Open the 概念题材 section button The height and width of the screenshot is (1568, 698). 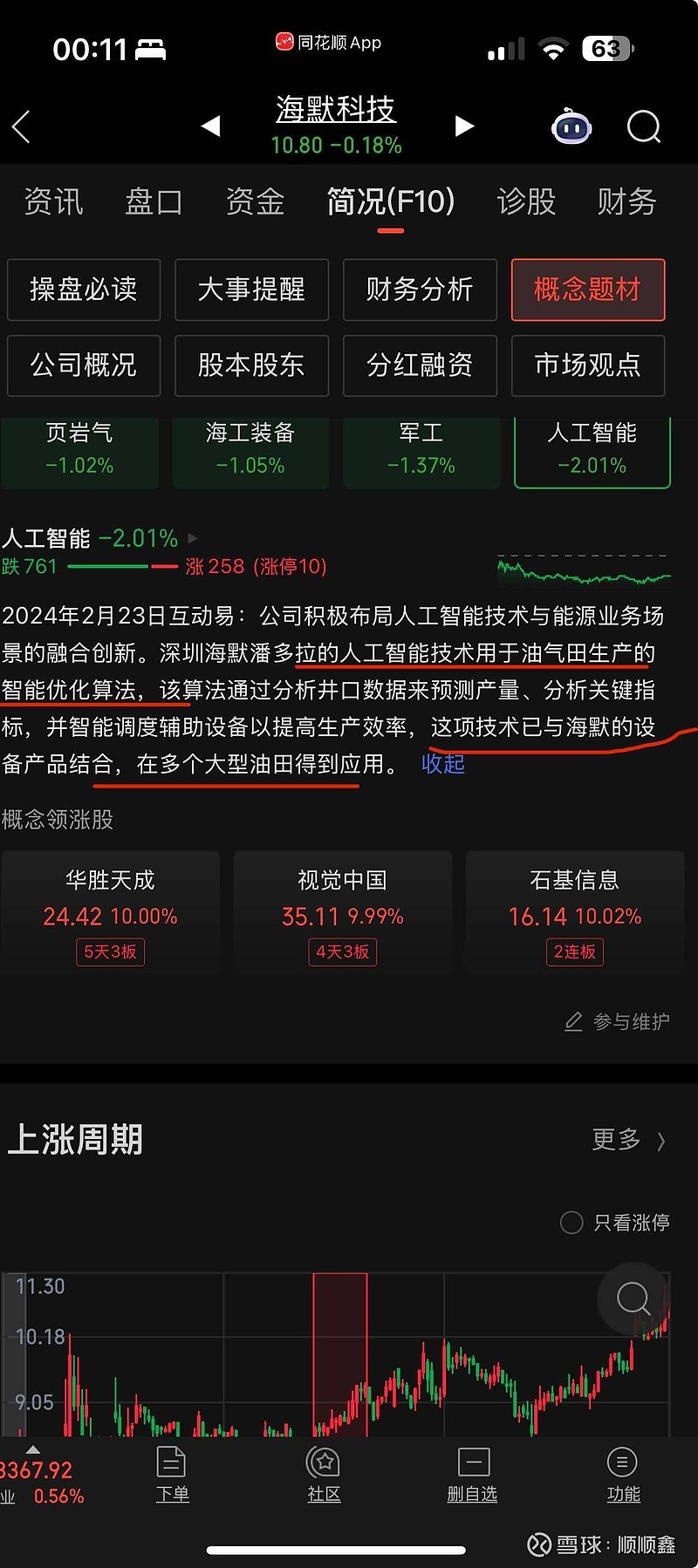pos(587,290)
